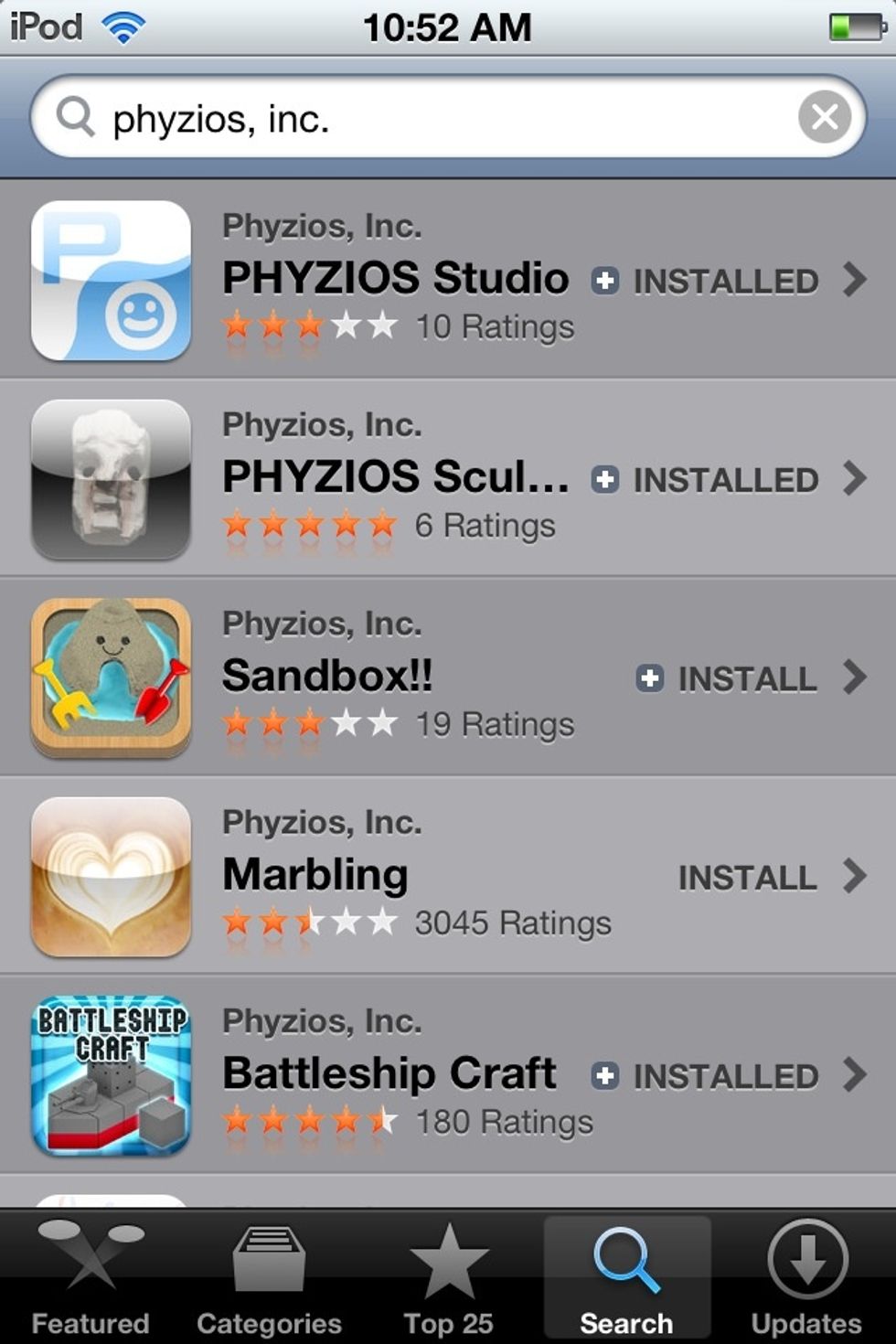Tap the magnifying glass in the search bar
This screenshot has height=1344, width=896.
pyautogui.click(x=77, y=117)
